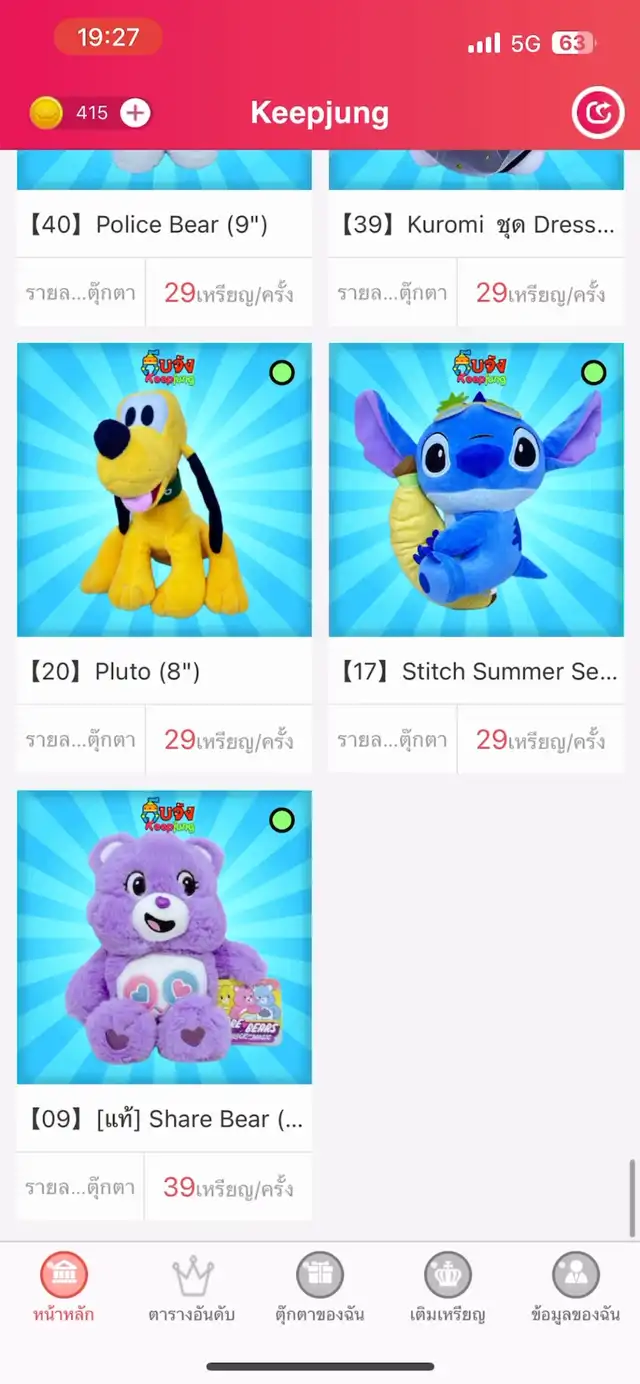Open the ตุ๊กตาของฉัน tab
Image resolution: width=640 pixels, height=1384 pixels.
point(320,1288)
